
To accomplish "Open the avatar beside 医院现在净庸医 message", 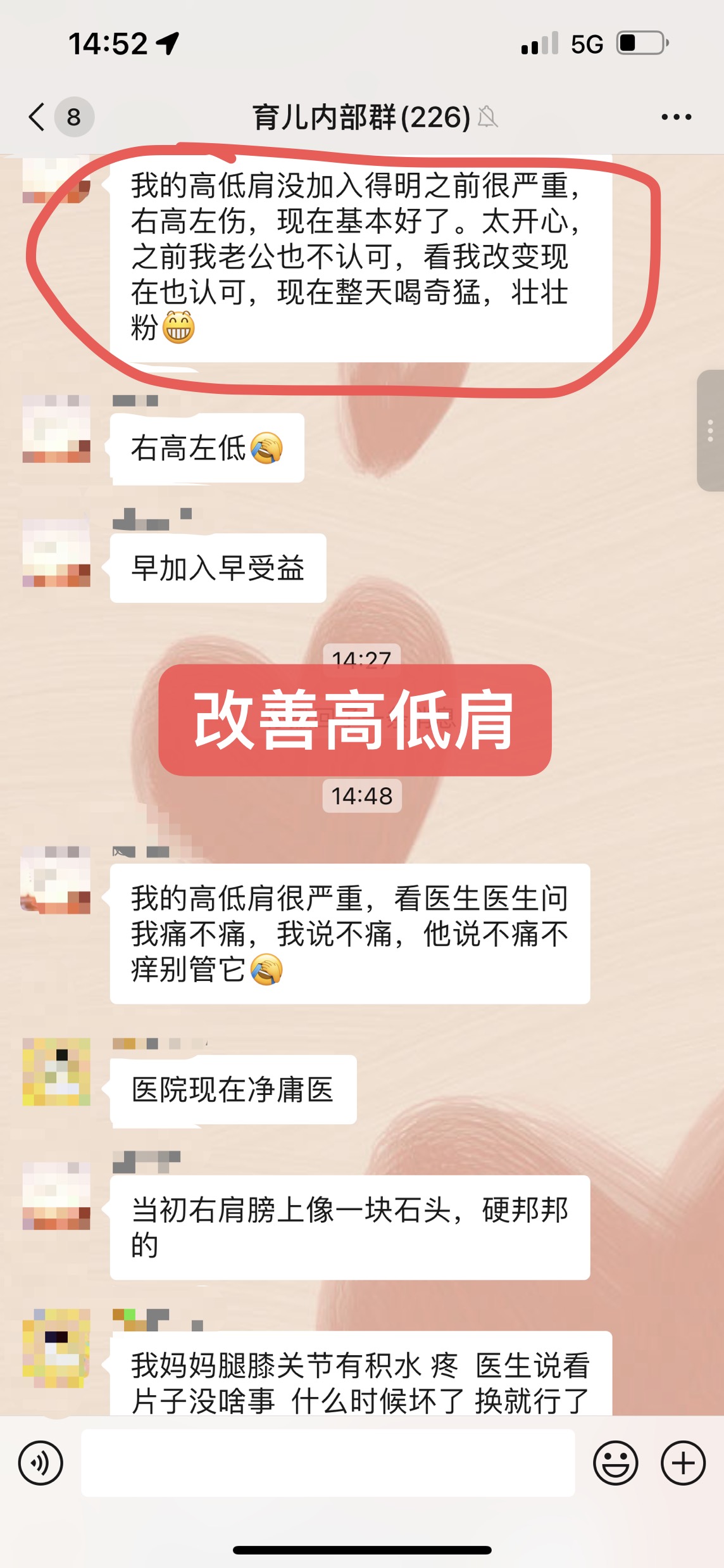I will click(x=56, y=1072).
